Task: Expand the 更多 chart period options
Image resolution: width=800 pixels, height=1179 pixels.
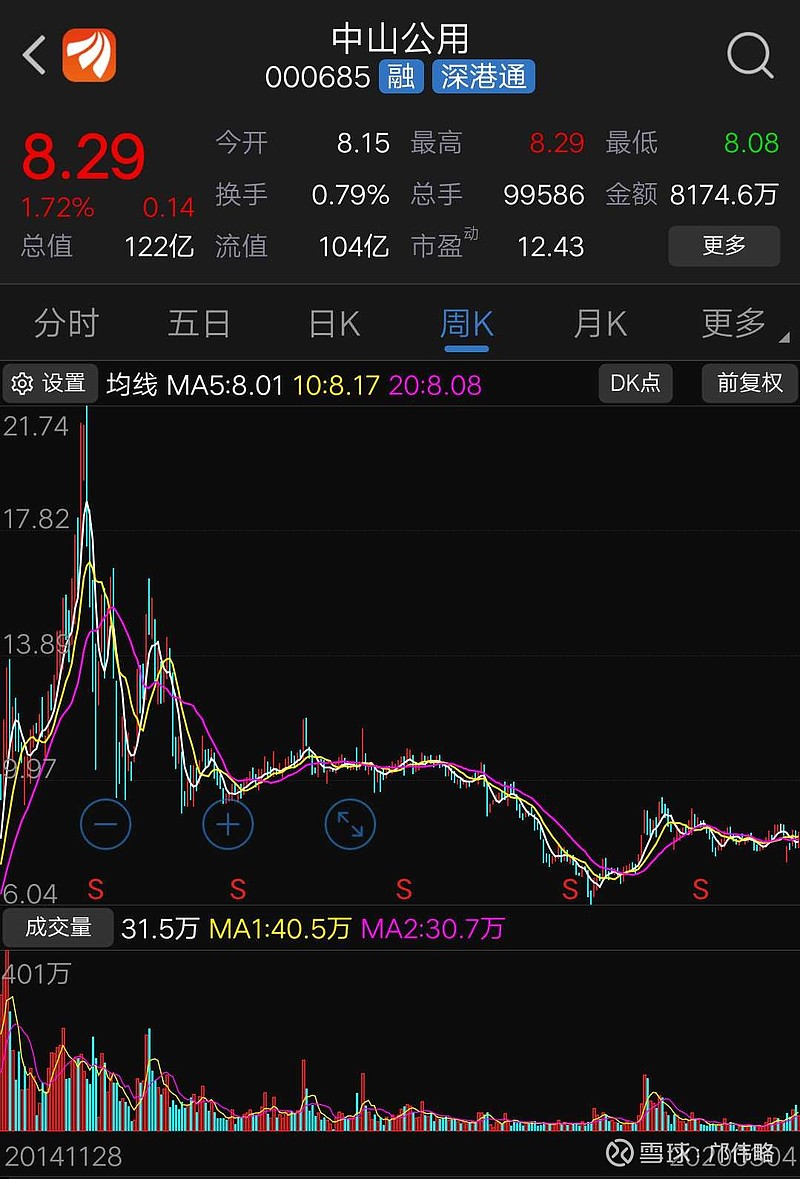Action: [731, 322]
